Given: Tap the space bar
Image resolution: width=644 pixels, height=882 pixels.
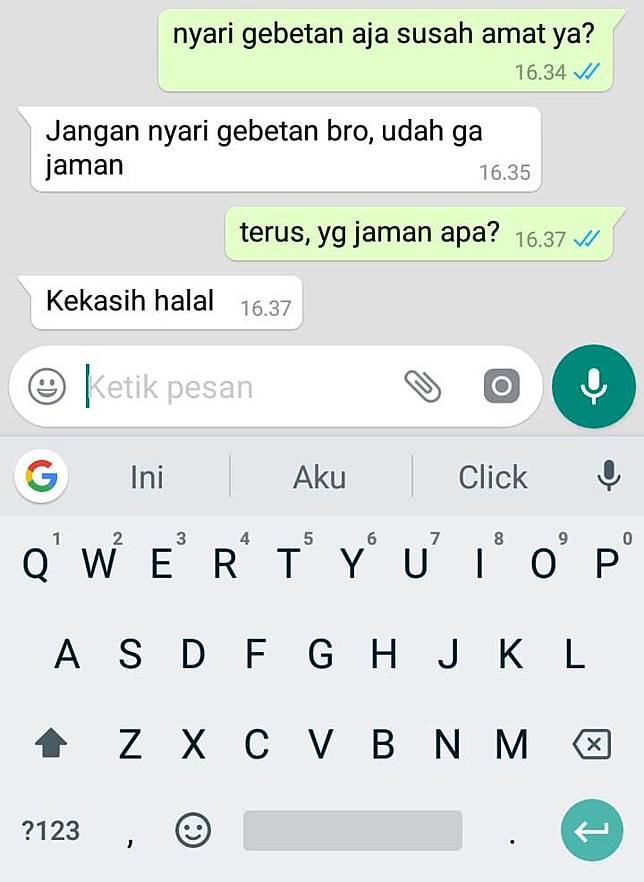Looking at the screenshot, I should tap(352, 830).
